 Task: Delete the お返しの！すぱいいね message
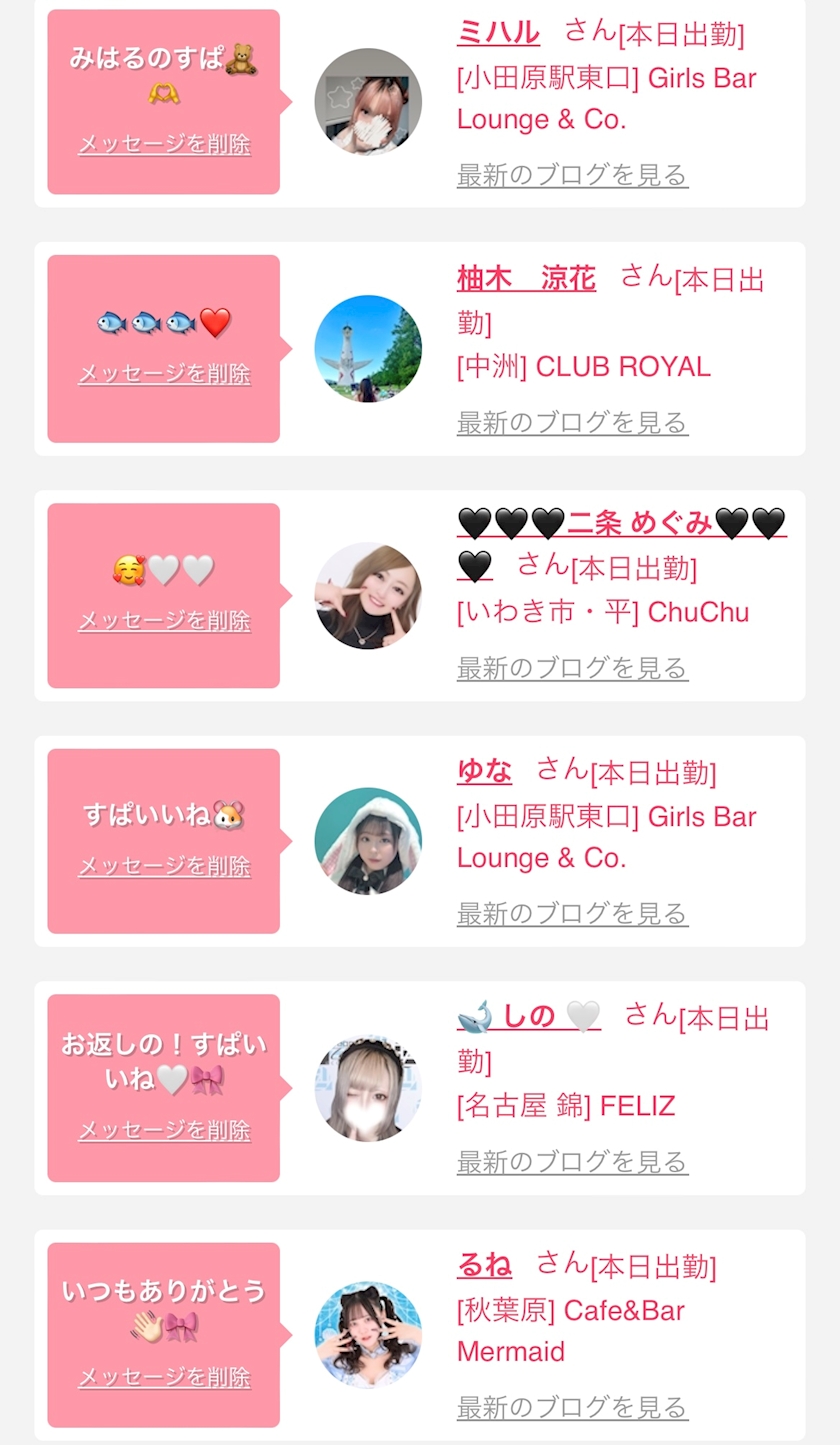[x=164, y=1130]
